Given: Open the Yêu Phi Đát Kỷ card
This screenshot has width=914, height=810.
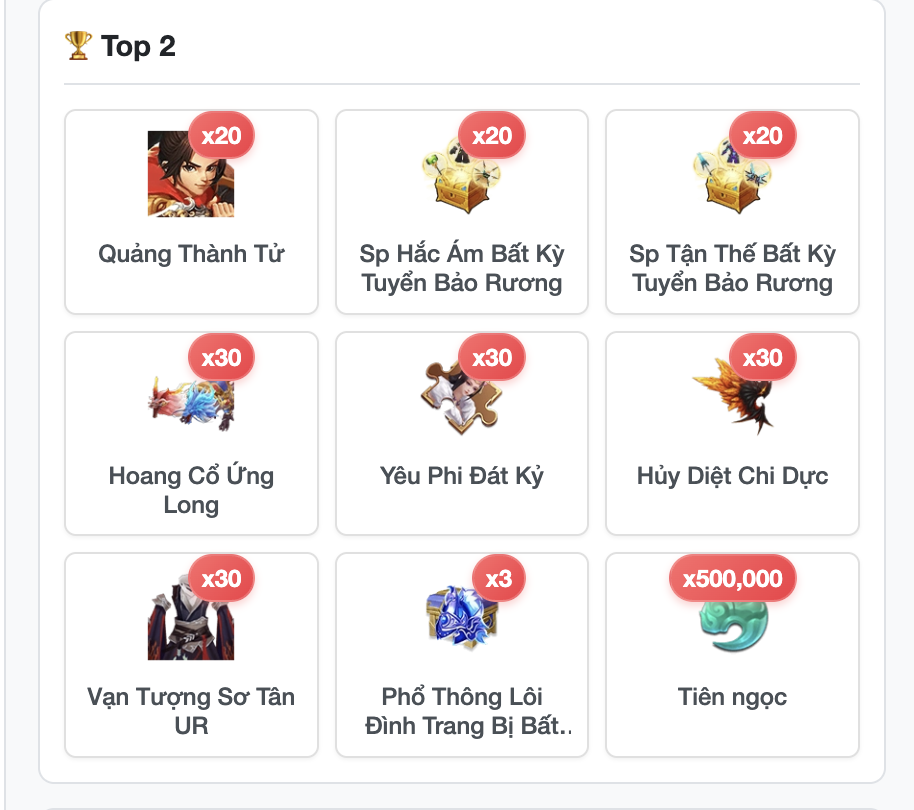Looking at the screenshot, I should click(x=462, y=433).
